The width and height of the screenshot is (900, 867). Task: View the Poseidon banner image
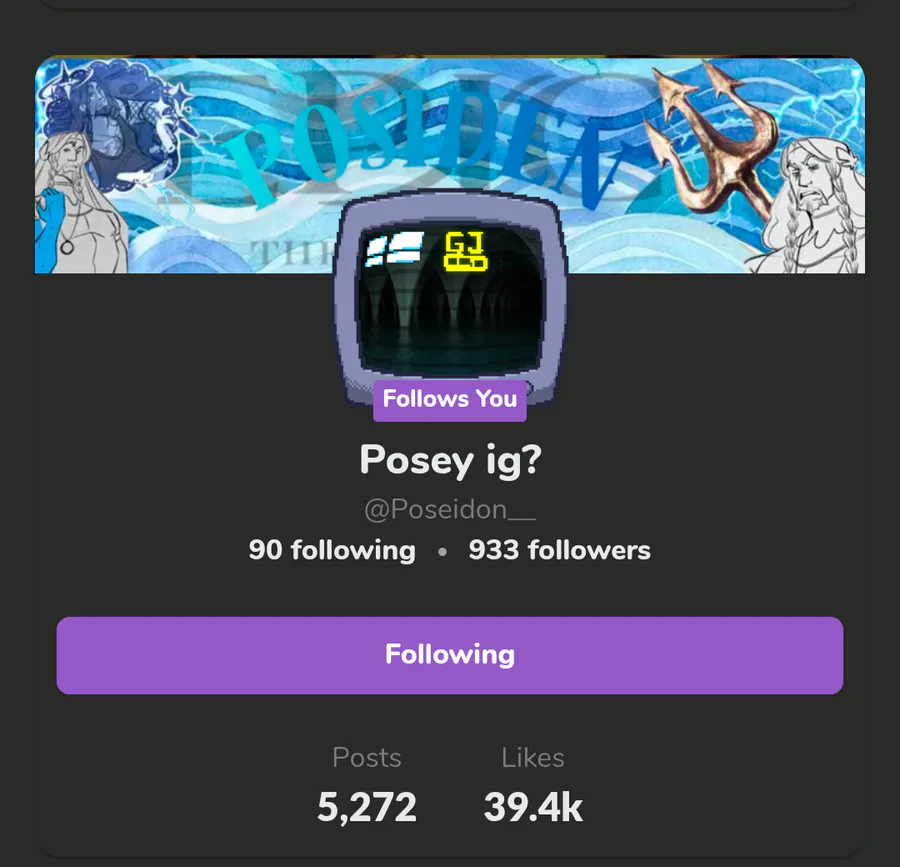pyautogui.click(x=449, y=165)
